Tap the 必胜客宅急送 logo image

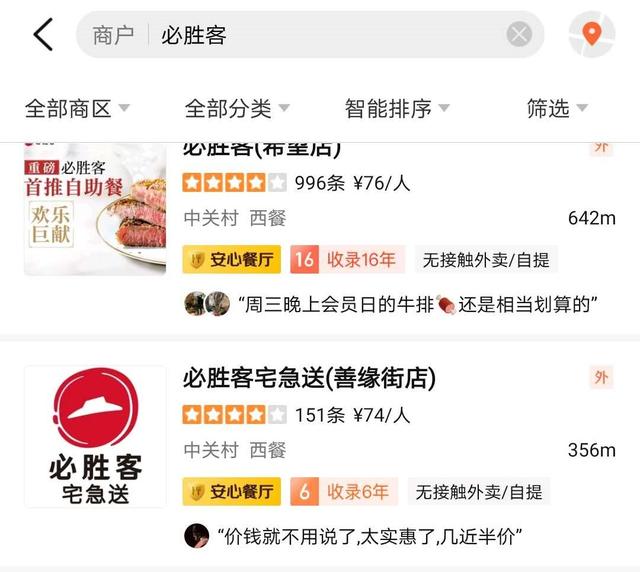95,436
